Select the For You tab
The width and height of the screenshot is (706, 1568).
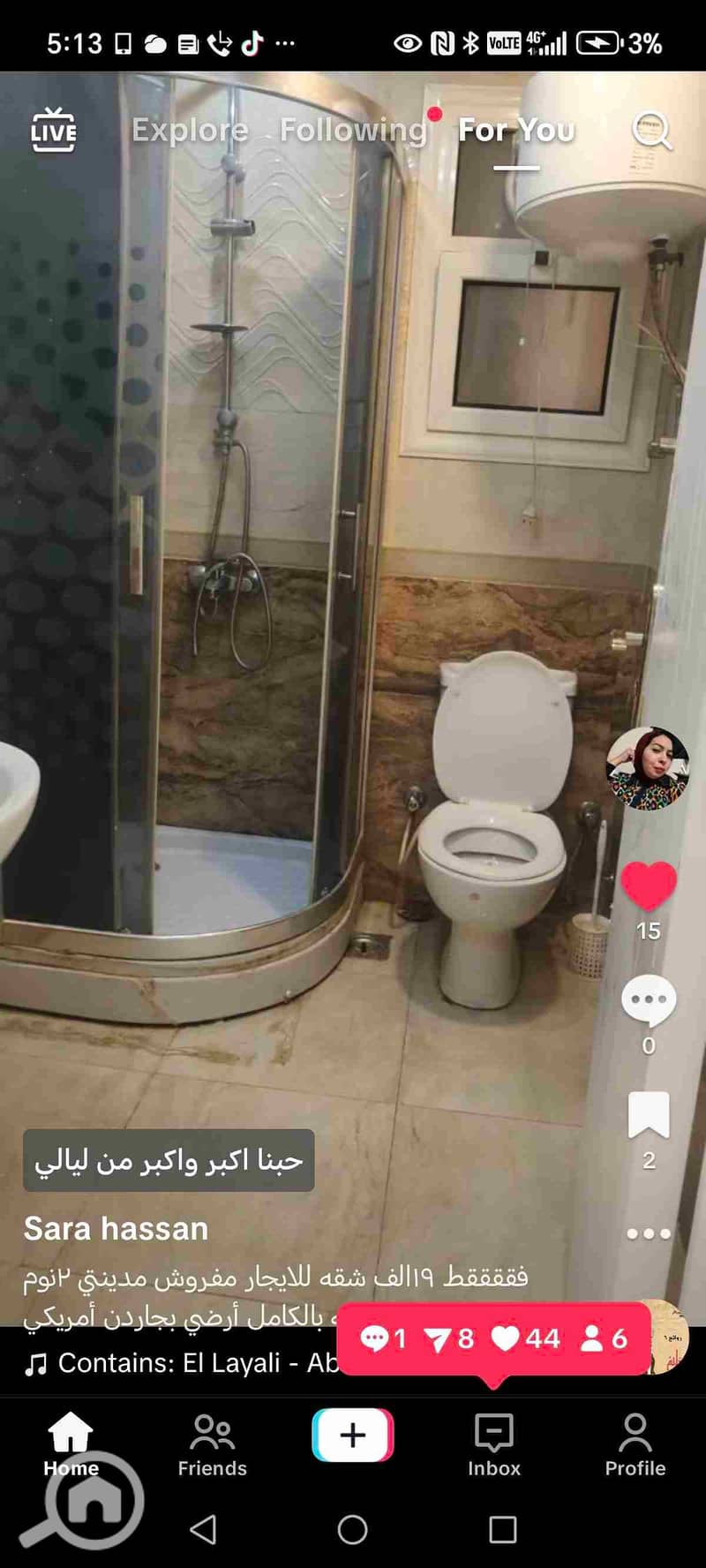click(516, 131)
